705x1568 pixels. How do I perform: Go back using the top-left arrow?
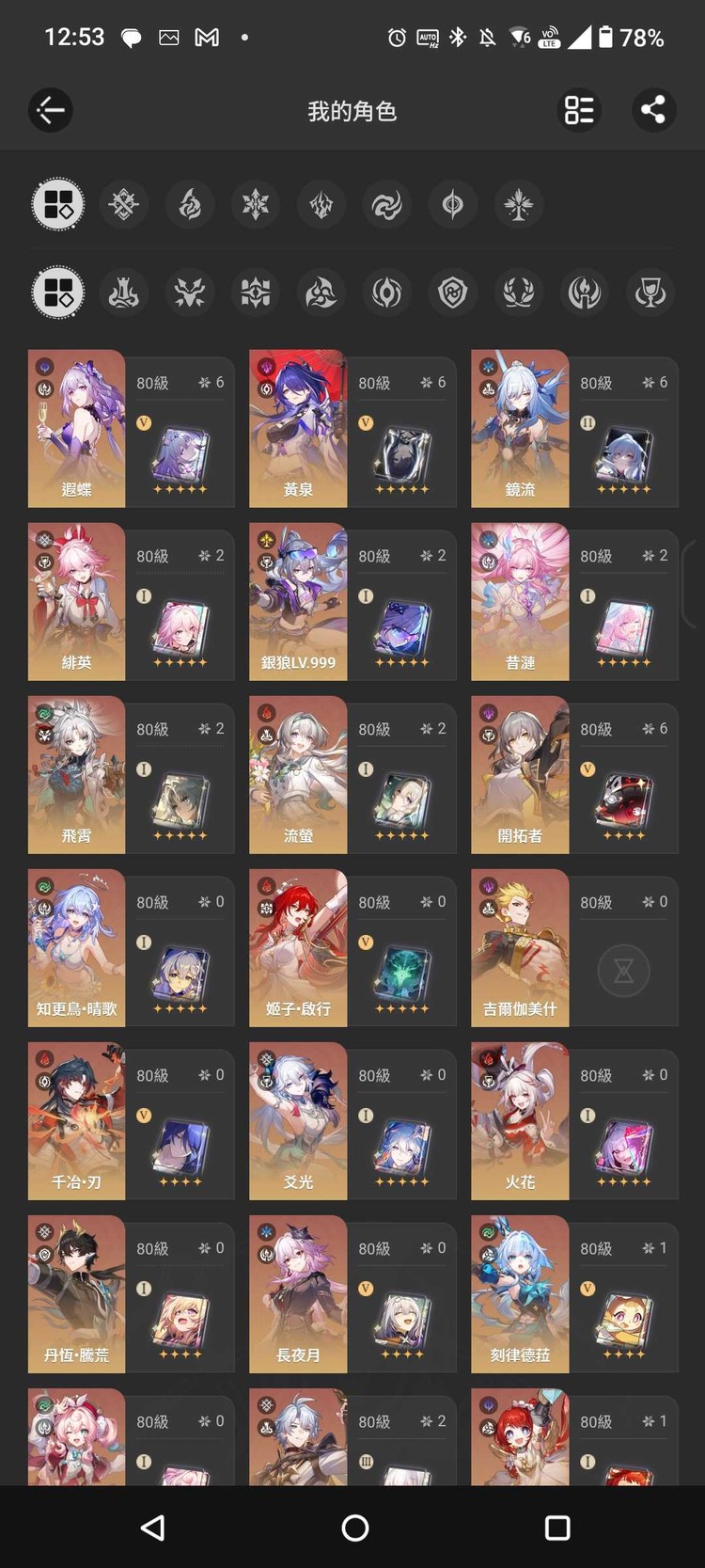51,110
